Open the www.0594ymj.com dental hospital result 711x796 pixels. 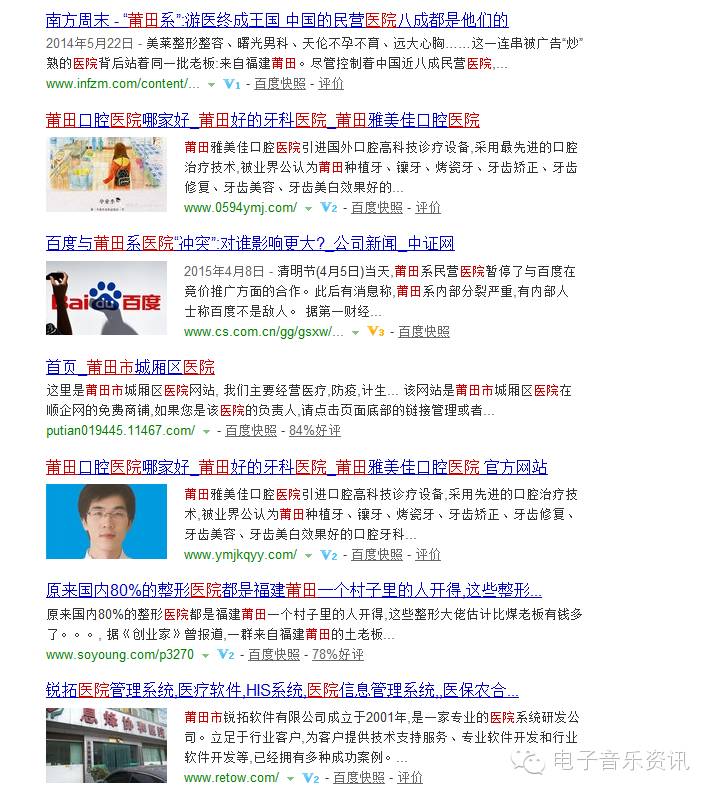click(x=262, y=120)
